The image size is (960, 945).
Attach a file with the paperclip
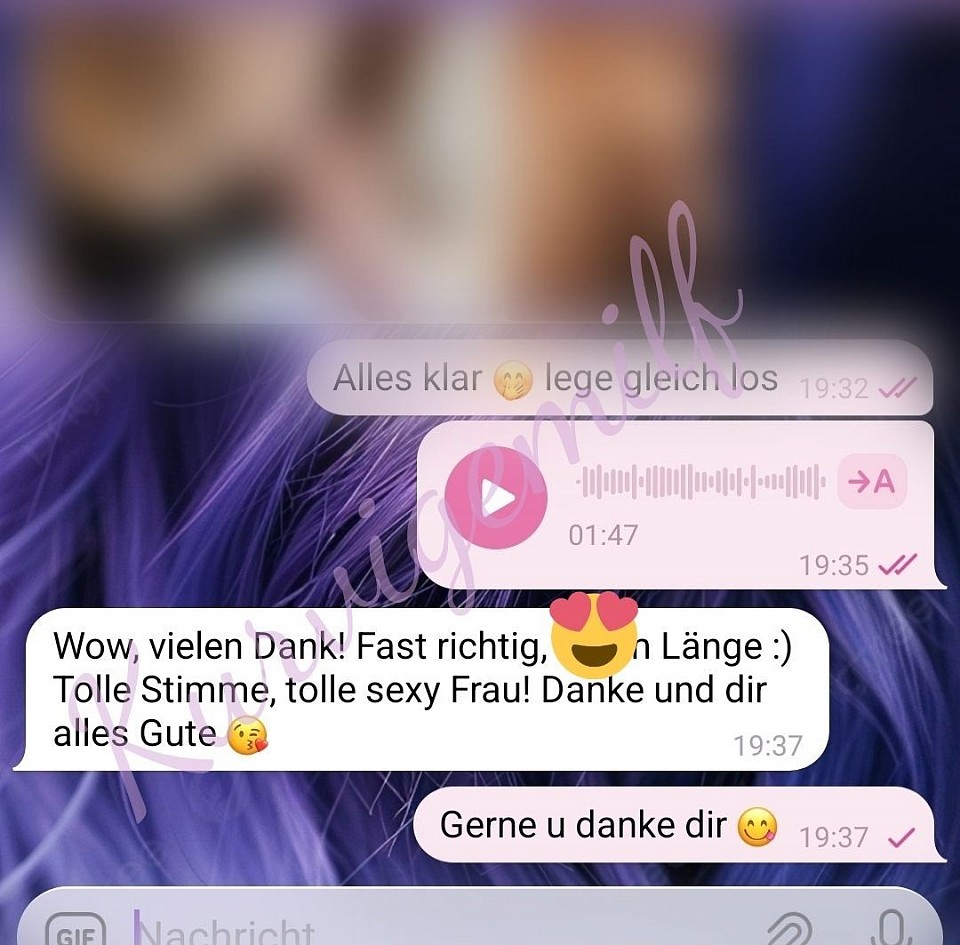coord(789,930)
